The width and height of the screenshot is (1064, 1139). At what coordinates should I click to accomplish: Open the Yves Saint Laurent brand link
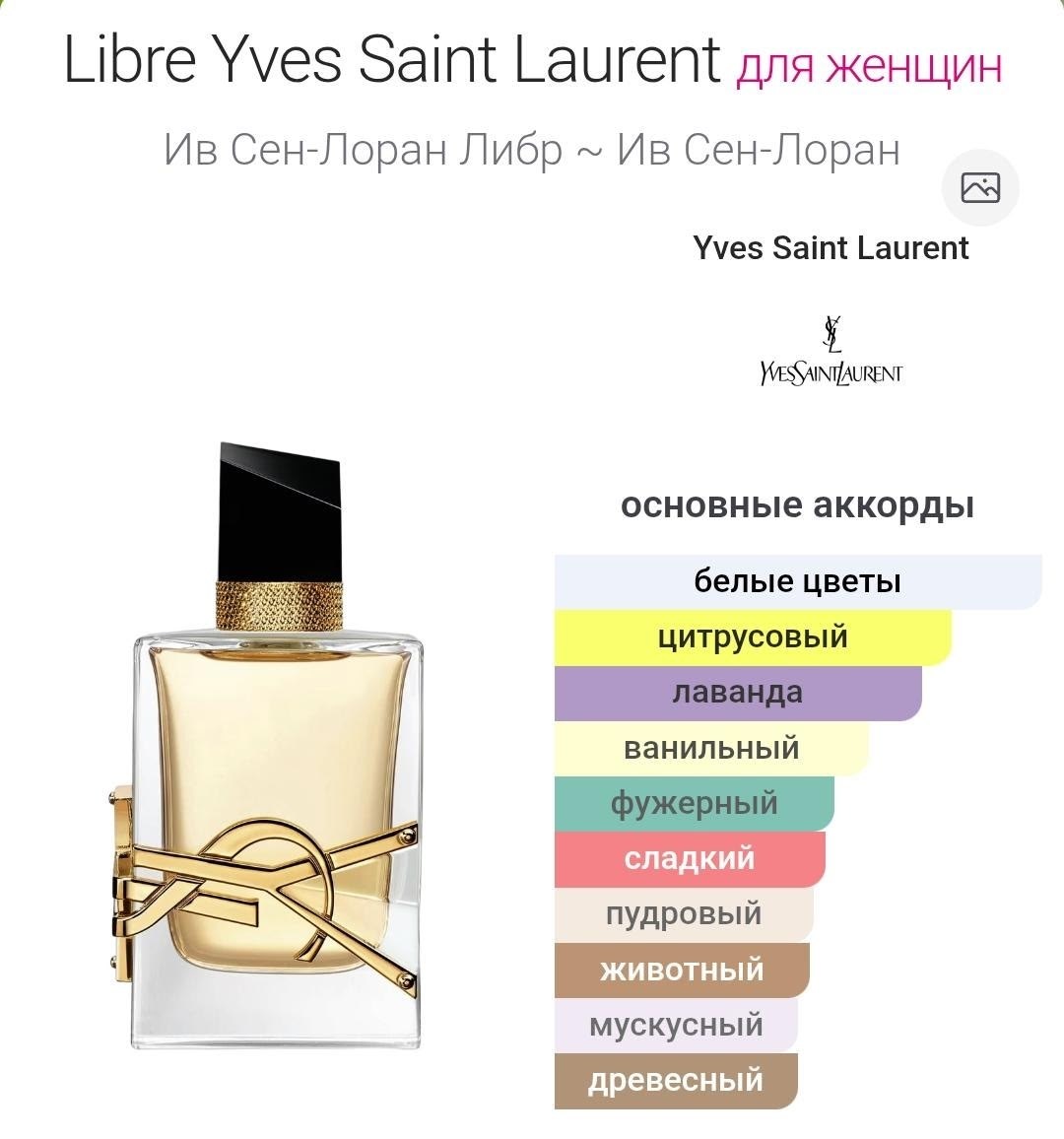pyautogui.click(x=831, y=248)
